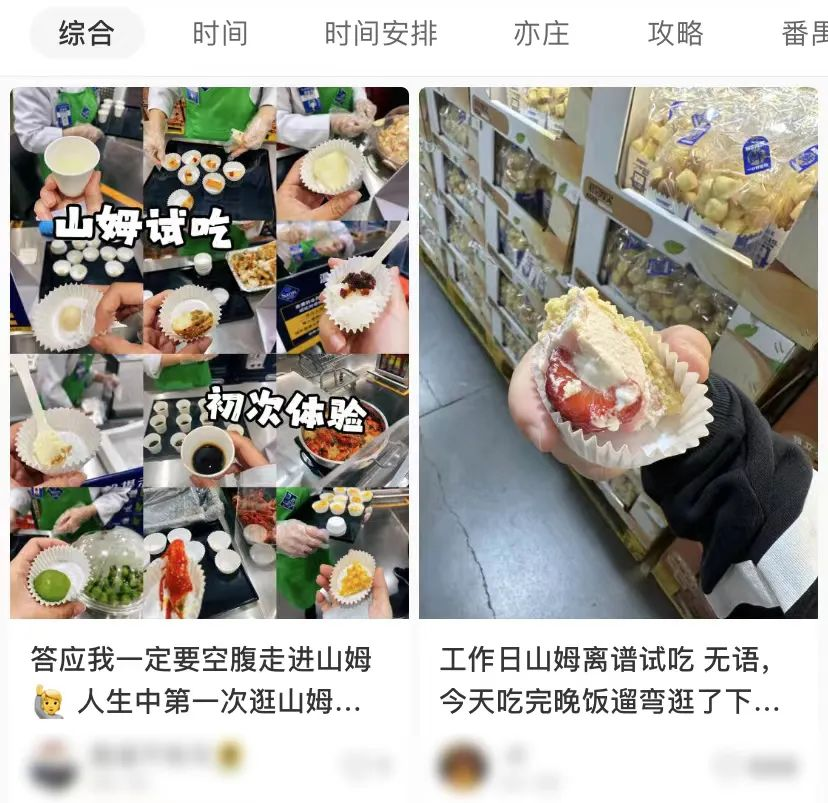View the author avatar of the 工作日山姆离谱试吃 post
This screenshot has height=803, width=828.
(x=462, y=766)
